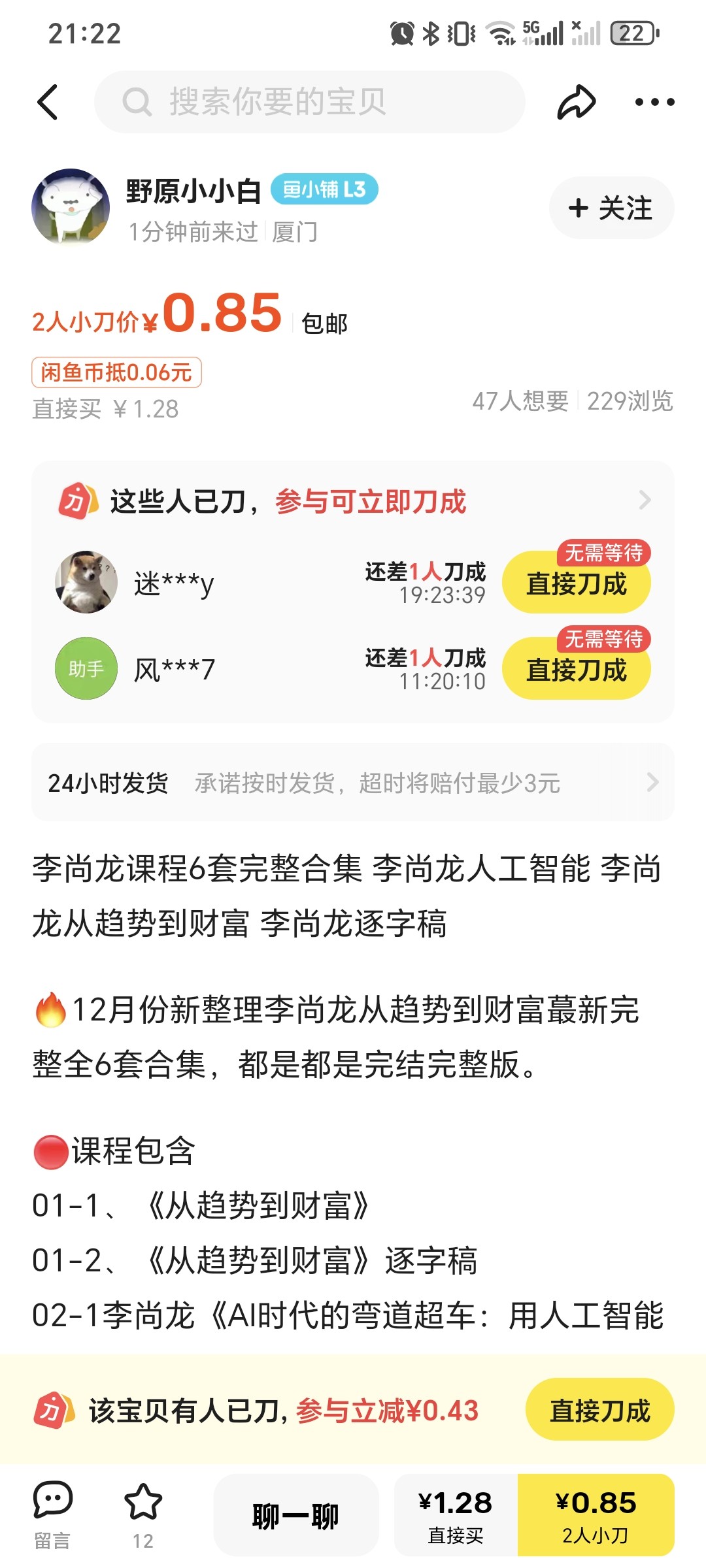Buy directly for ¥1.28
The height and width of the screenshot is (1568, 706).
[x=456, y=1516]
